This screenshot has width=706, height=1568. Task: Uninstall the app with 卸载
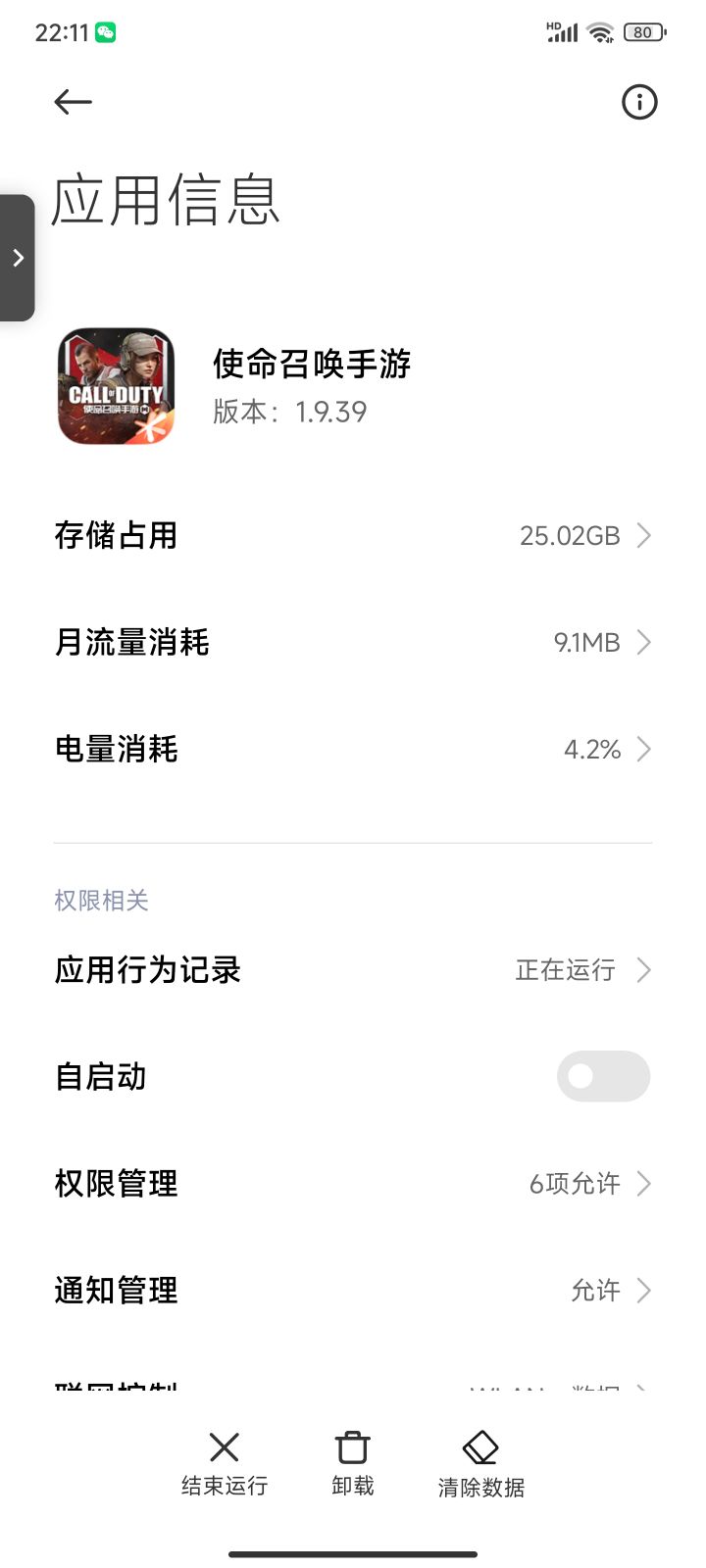coord(353,1463)
